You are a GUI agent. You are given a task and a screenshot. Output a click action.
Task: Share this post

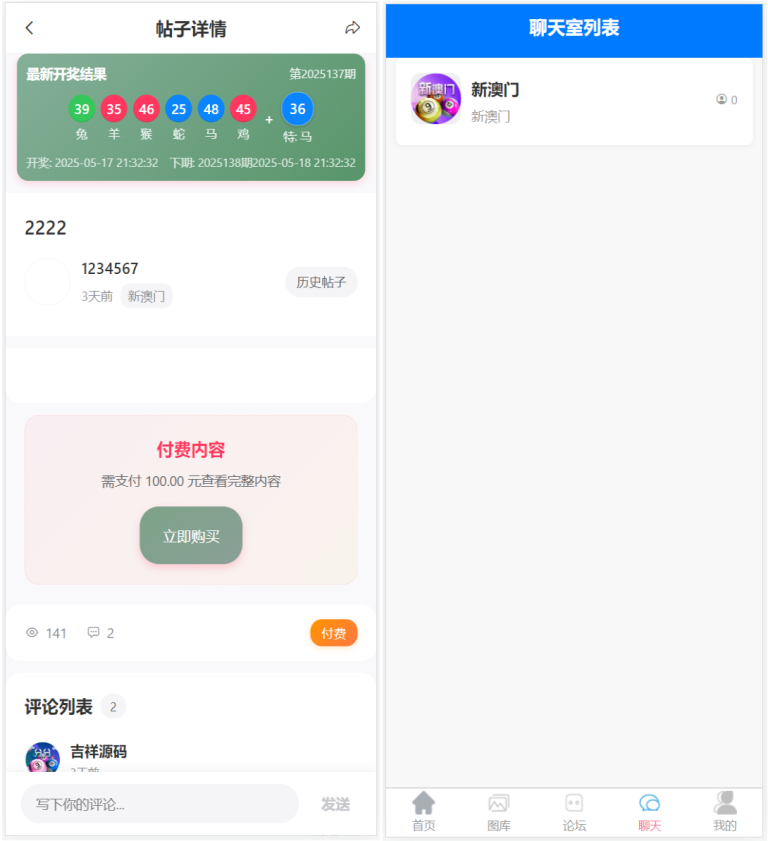pos(352,28)
